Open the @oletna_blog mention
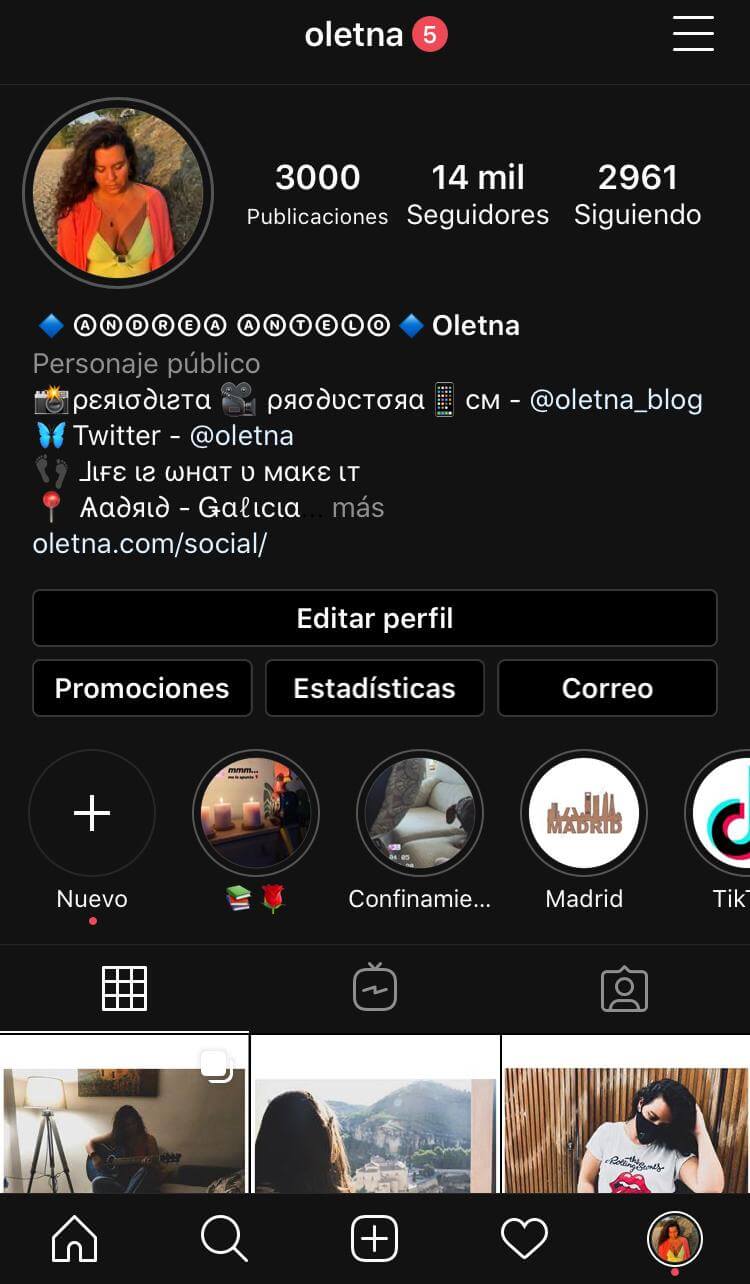This screenshot has height=1284, width=750. 616,400
